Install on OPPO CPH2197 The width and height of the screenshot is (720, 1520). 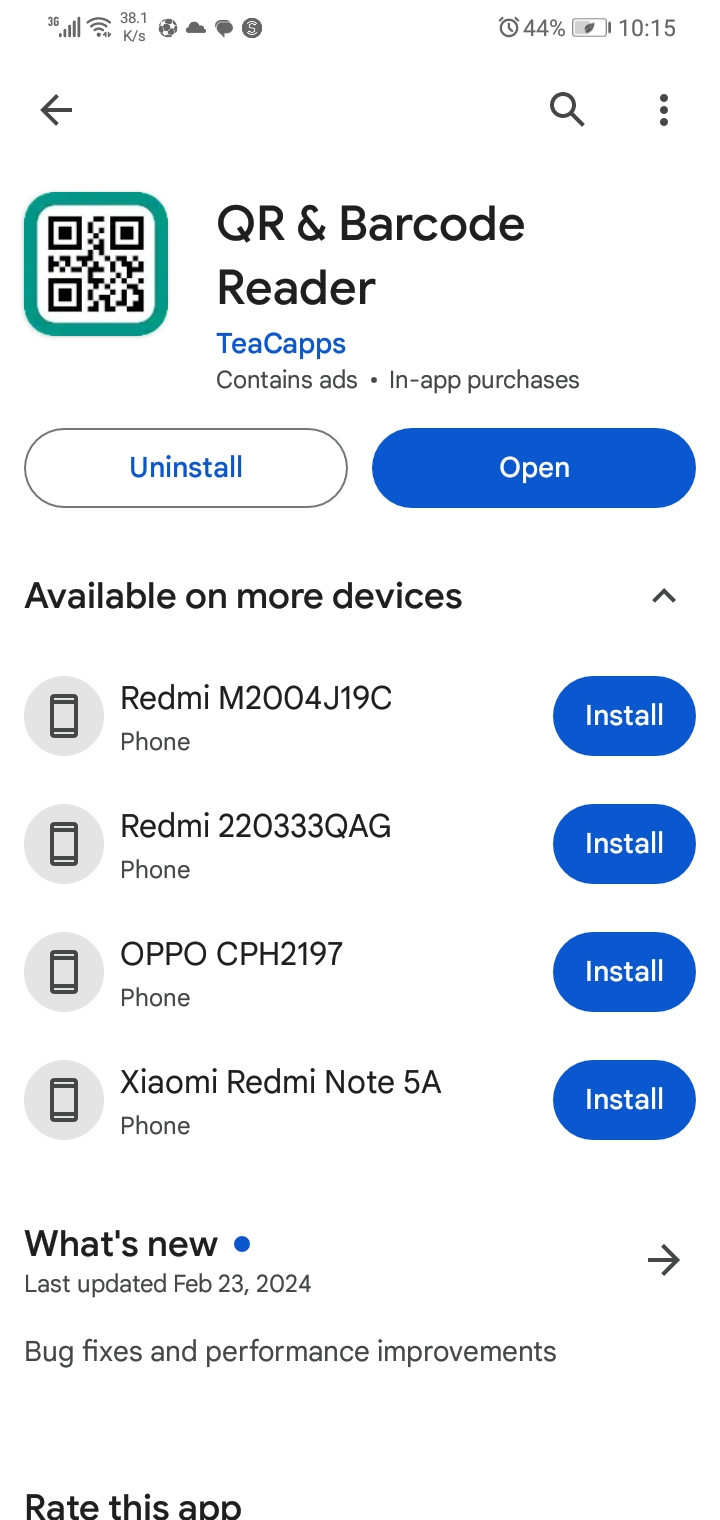click(624, 972)
